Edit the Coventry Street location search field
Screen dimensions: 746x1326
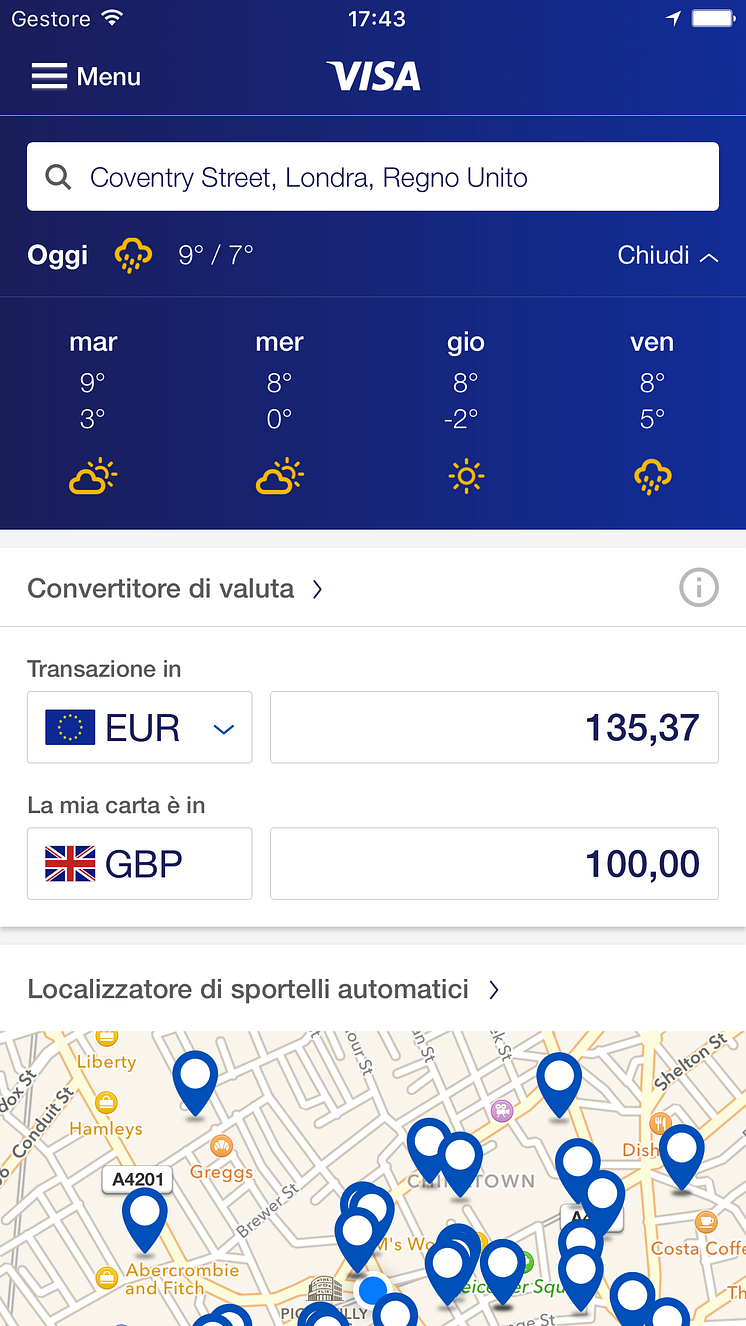point(372,177)
